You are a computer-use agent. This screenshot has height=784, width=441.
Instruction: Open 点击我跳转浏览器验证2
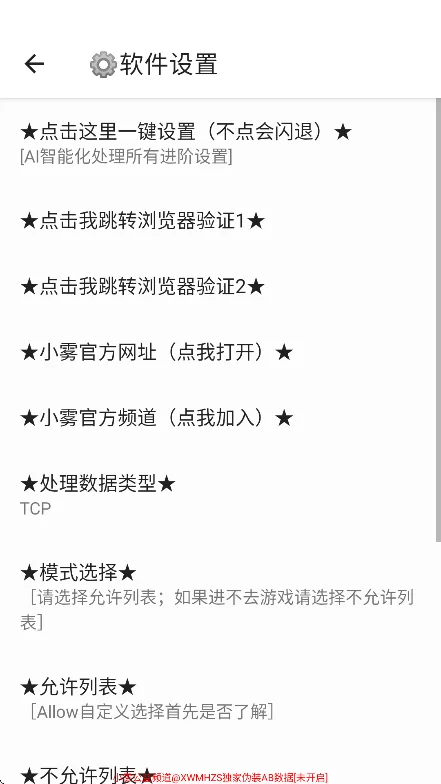point(218,286)
